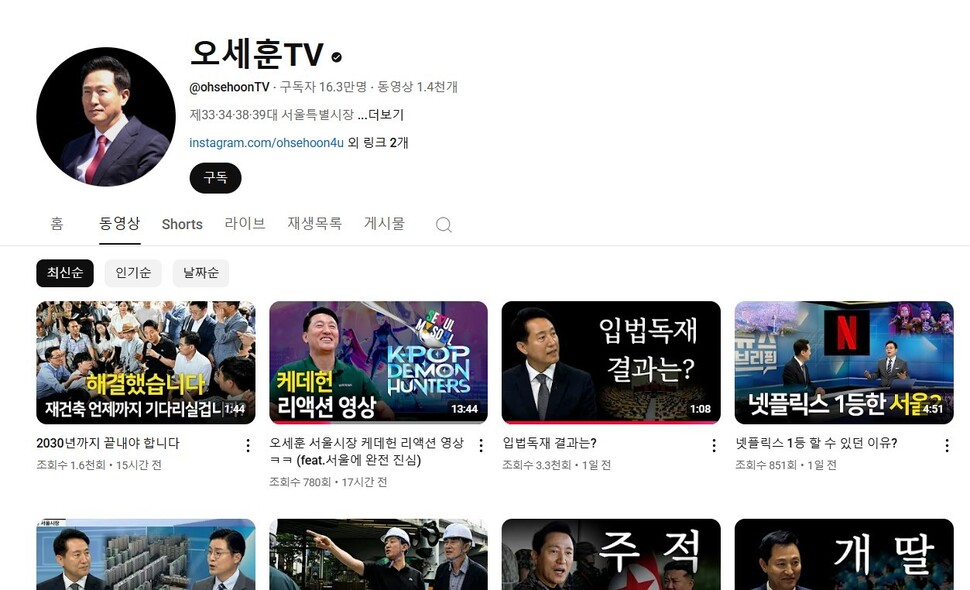Tap the 구독 subscribe button
The width and height of the screenshot is (970, 590).
coord(215,178)
